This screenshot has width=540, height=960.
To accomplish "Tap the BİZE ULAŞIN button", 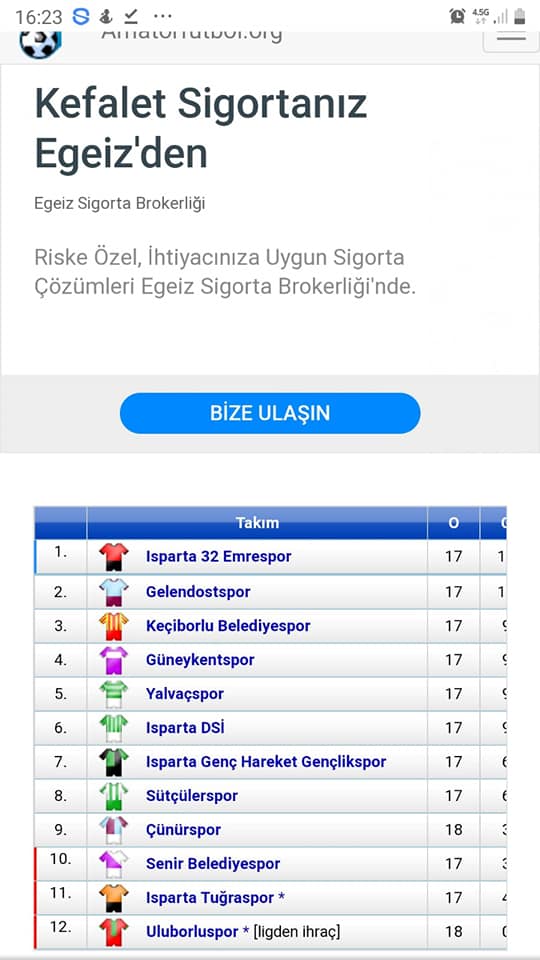I will click(x=270, y=413).
